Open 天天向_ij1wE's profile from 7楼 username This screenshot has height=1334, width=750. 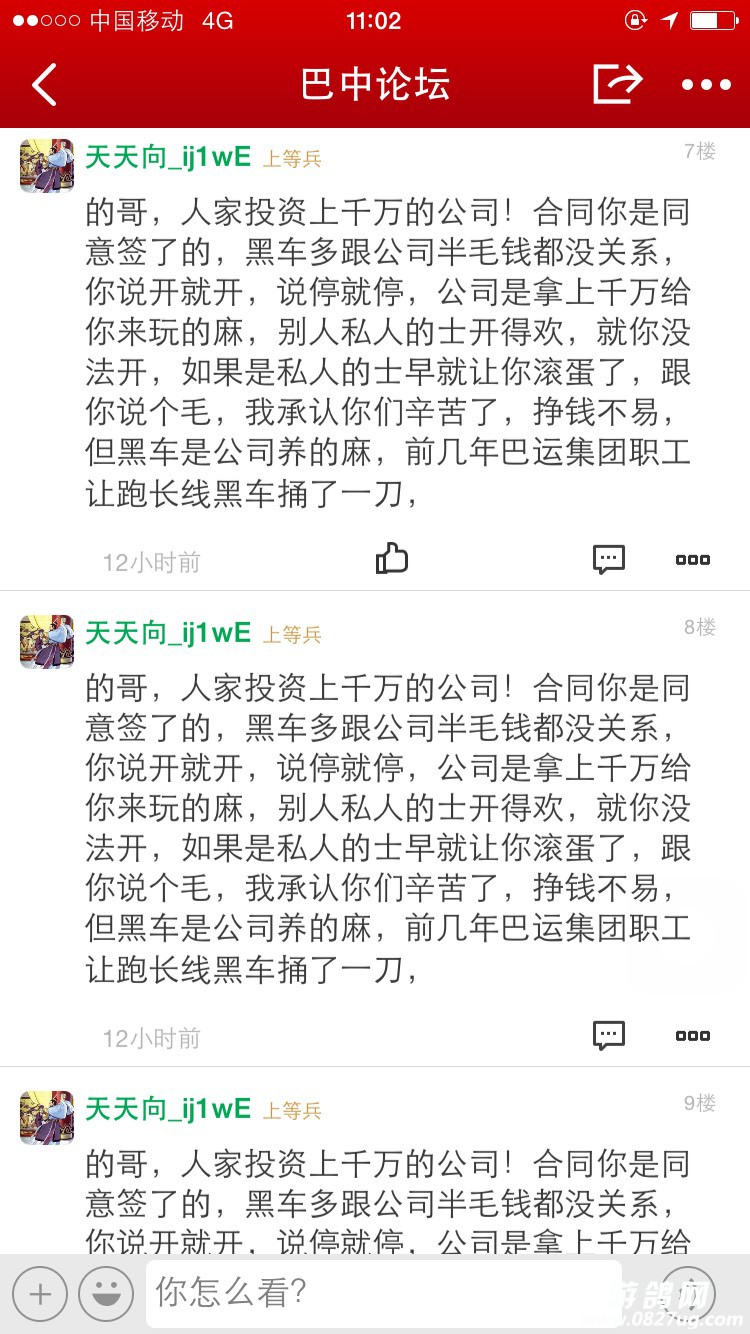168,157
